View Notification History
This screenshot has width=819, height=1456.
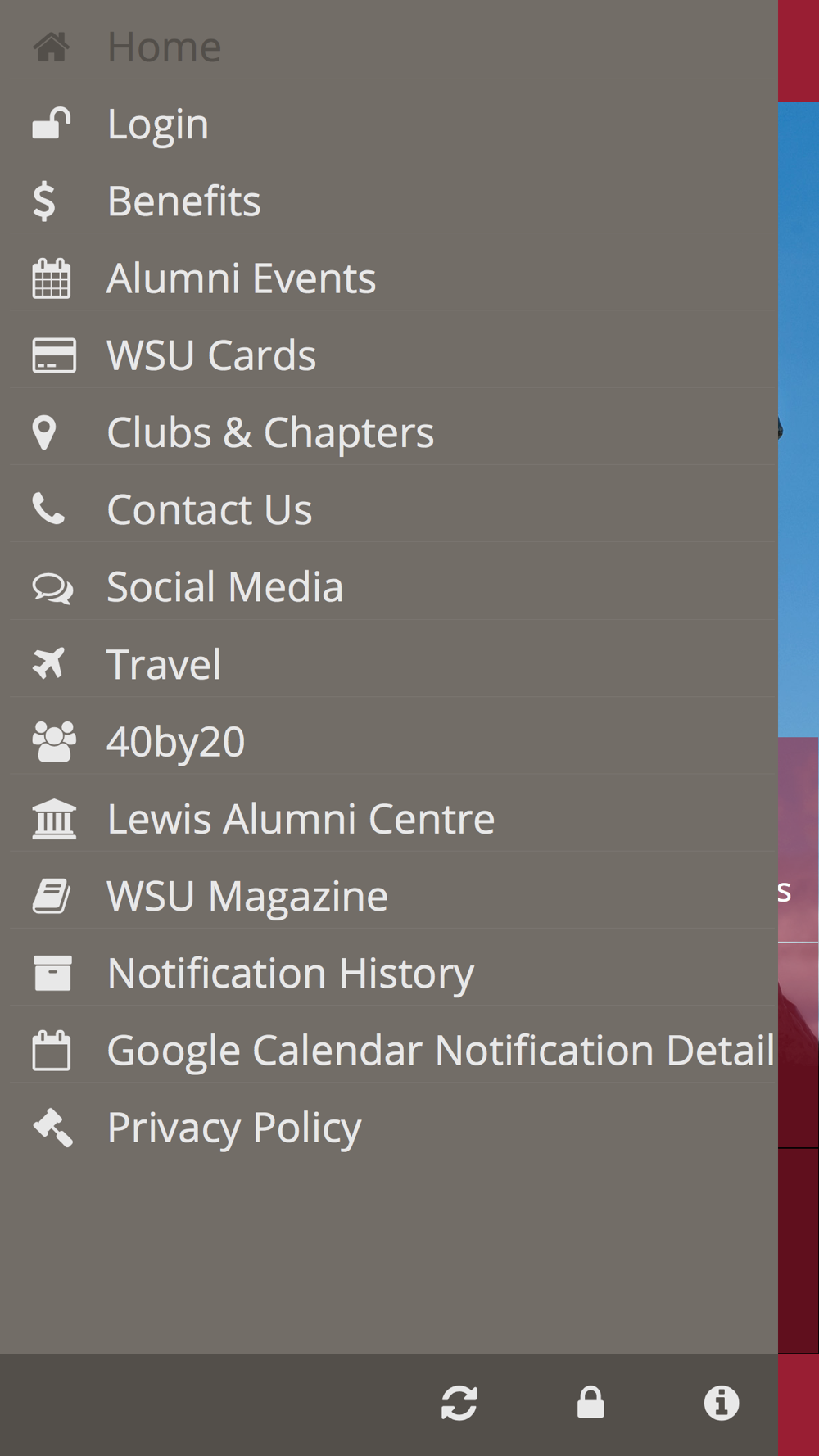[x=291, y=973]
